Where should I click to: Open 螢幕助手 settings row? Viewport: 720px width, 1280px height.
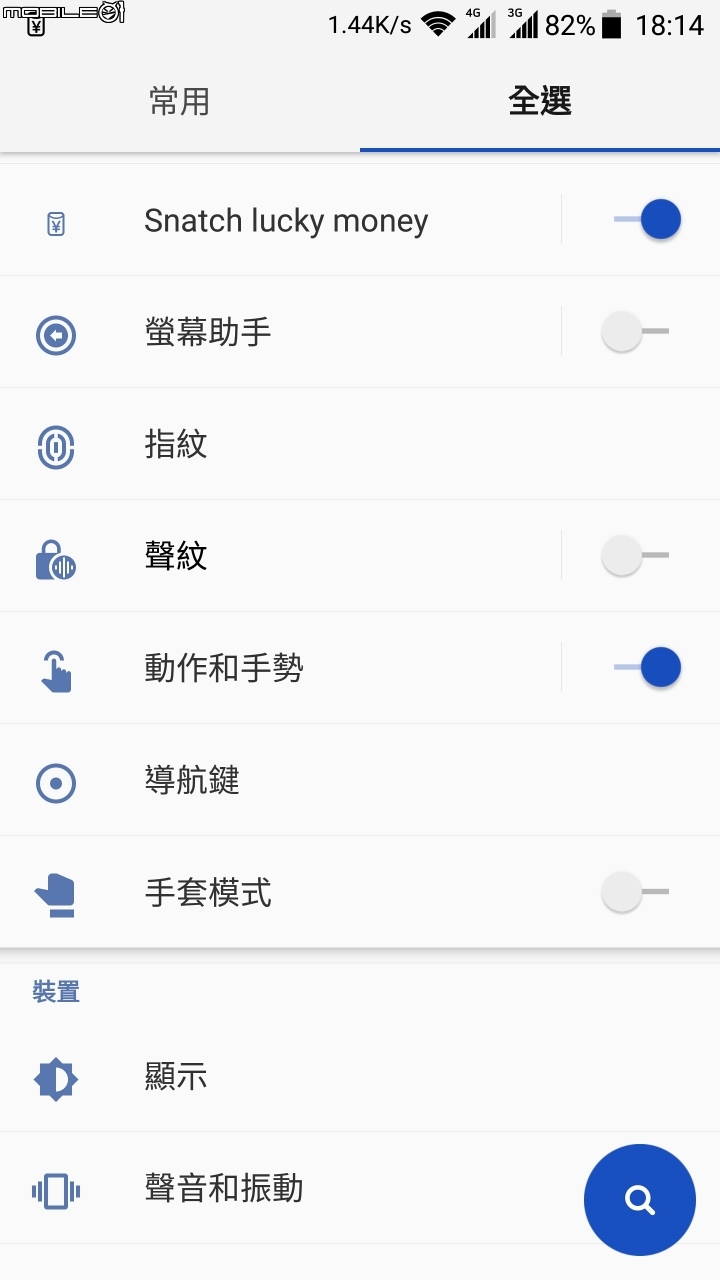point(280,332)
